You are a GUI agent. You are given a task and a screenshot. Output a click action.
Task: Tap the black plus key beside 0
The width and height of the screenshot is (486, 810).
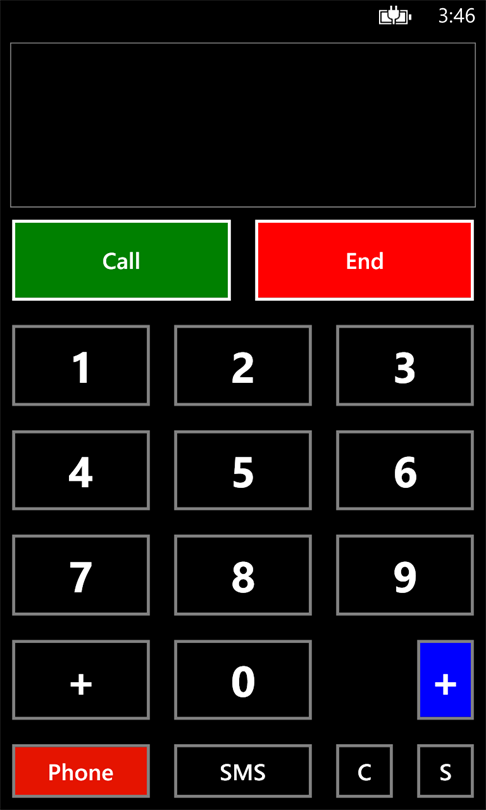[81, 680]
